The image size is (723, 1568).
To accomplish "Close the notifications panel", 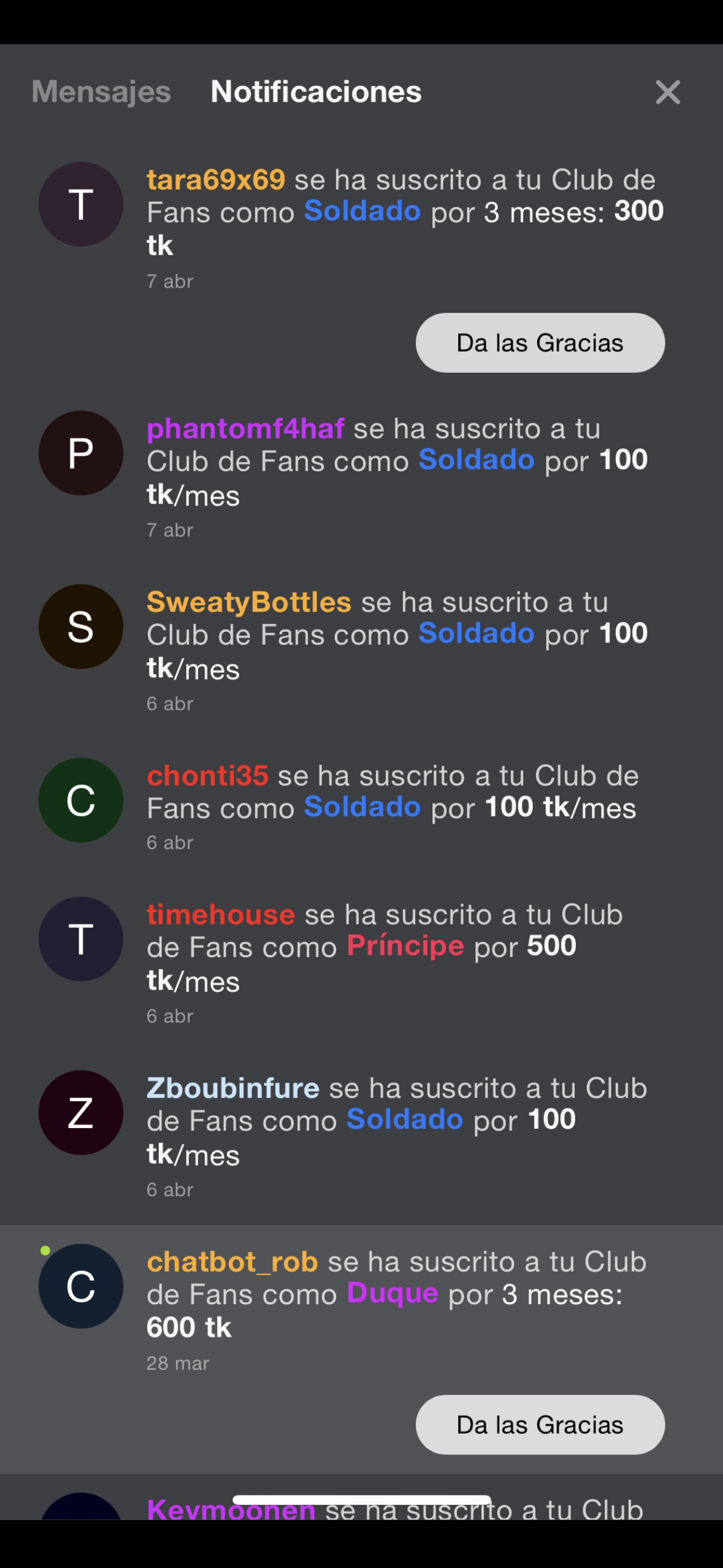I will click(667, 93).
